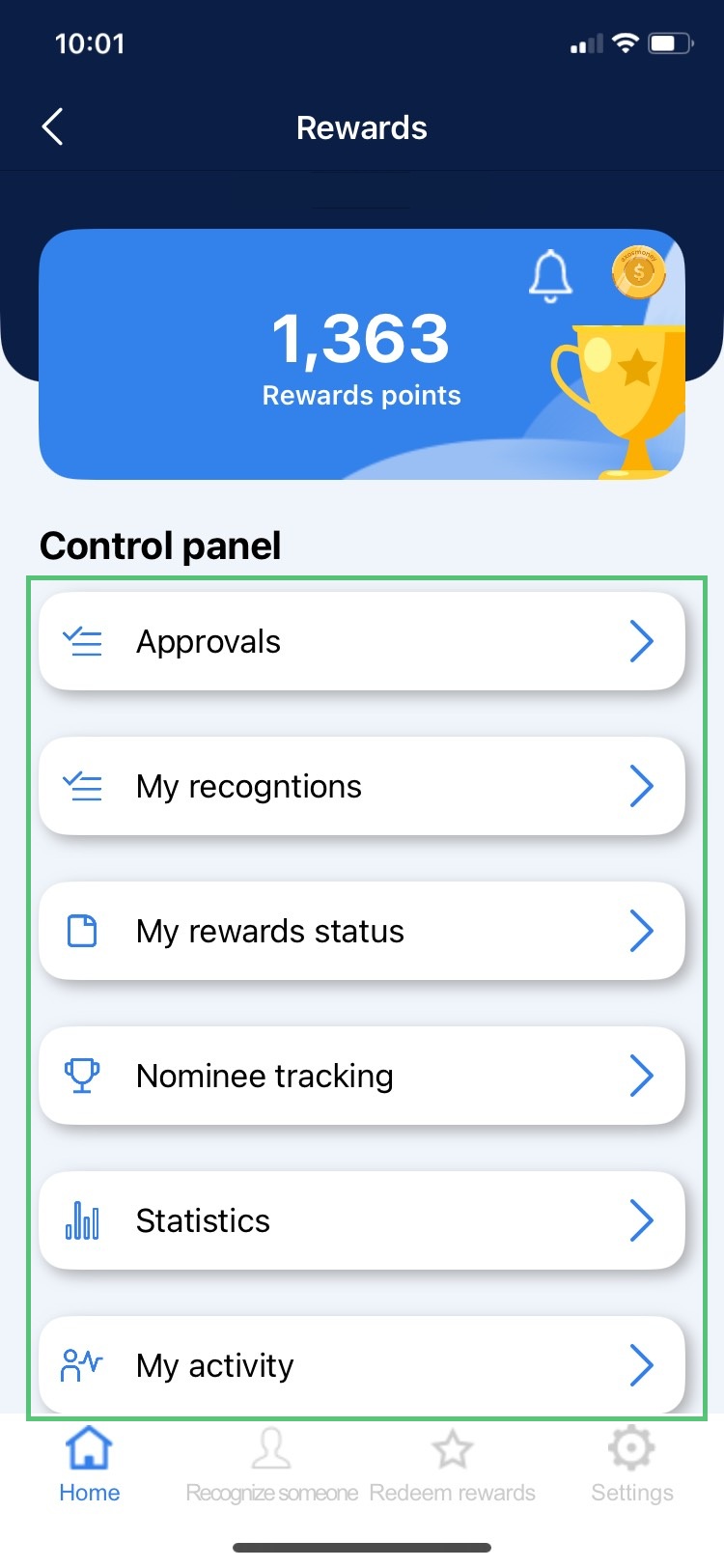This screenshot has height=1568, width=724.
Task: Go back from the Rewards screen
Action: [x=53, y=126]
